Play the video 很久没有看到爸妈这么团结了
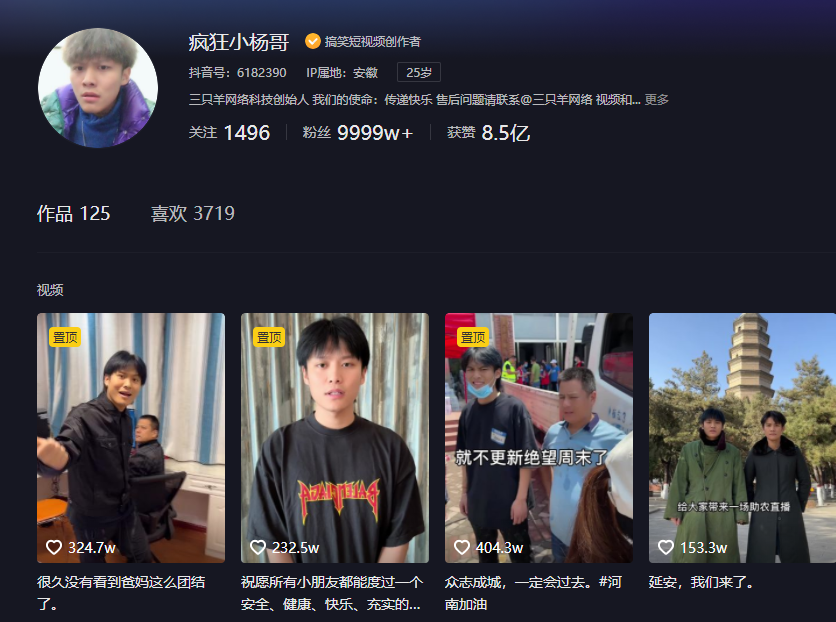Screen dimensions: 836x622 click(131, 438)
